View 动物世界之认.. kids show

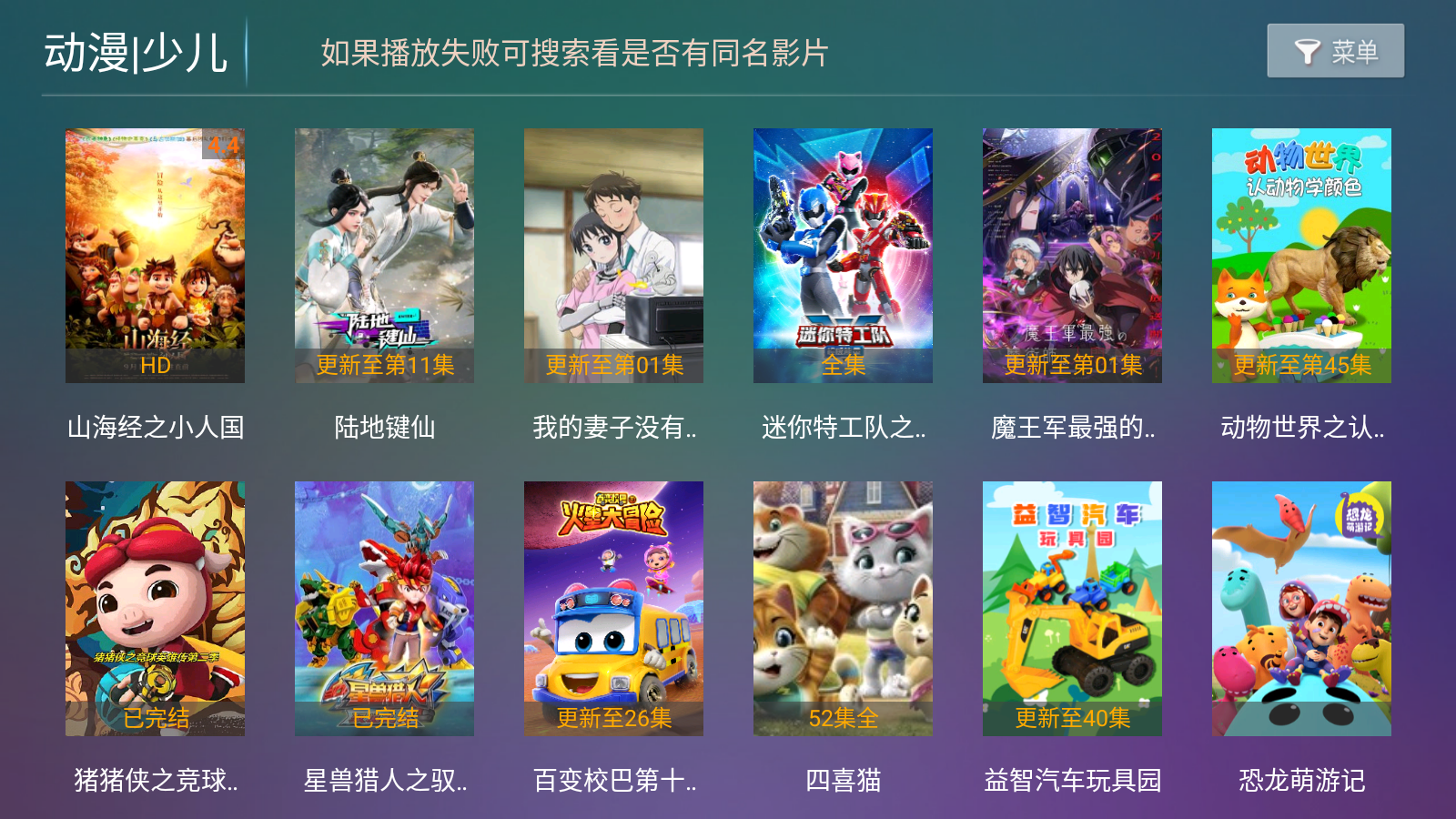(x=1301, y=256)
